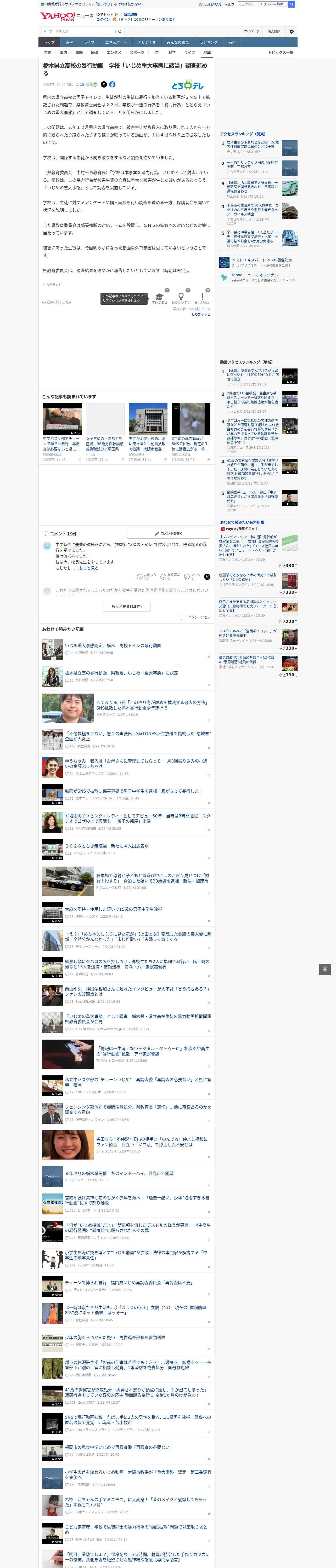Screen dimensions: 336x1568
Task: Share the article on Facebook
Action: click(112, 85)
